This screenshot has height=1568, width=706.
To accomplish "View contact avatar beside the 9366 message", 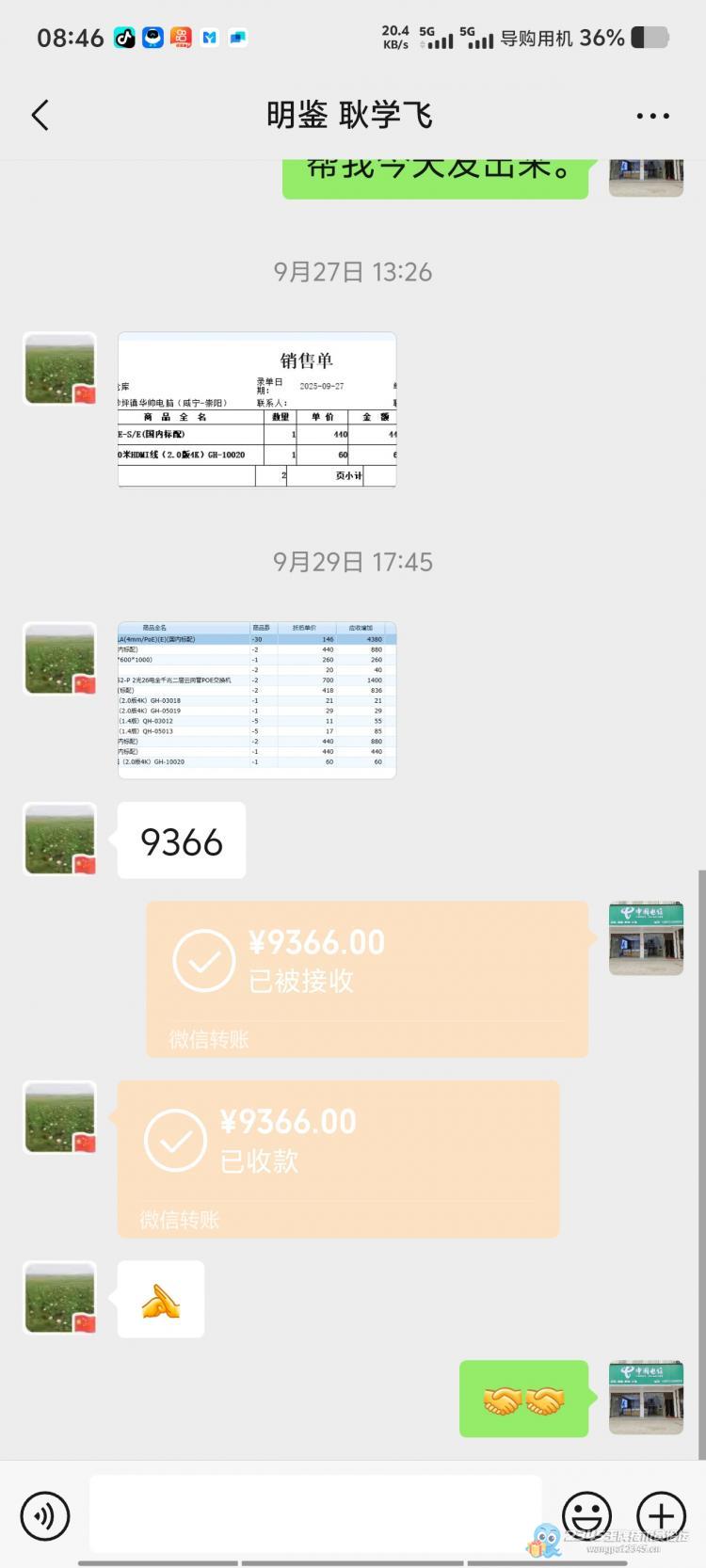I will click(x=59, y=840).
